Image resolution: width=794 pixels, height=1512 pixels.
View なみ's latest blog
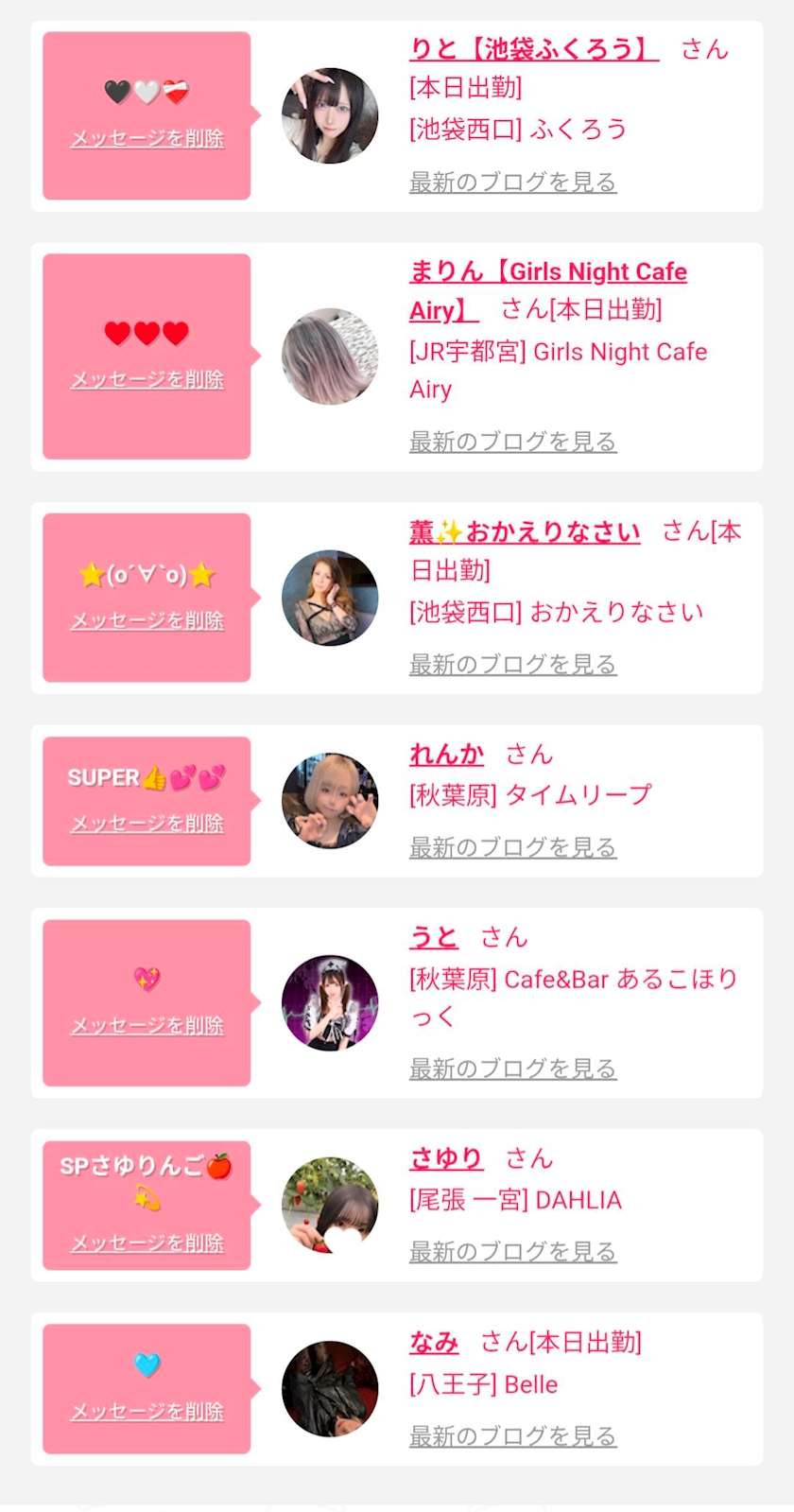pos(512,1435)
